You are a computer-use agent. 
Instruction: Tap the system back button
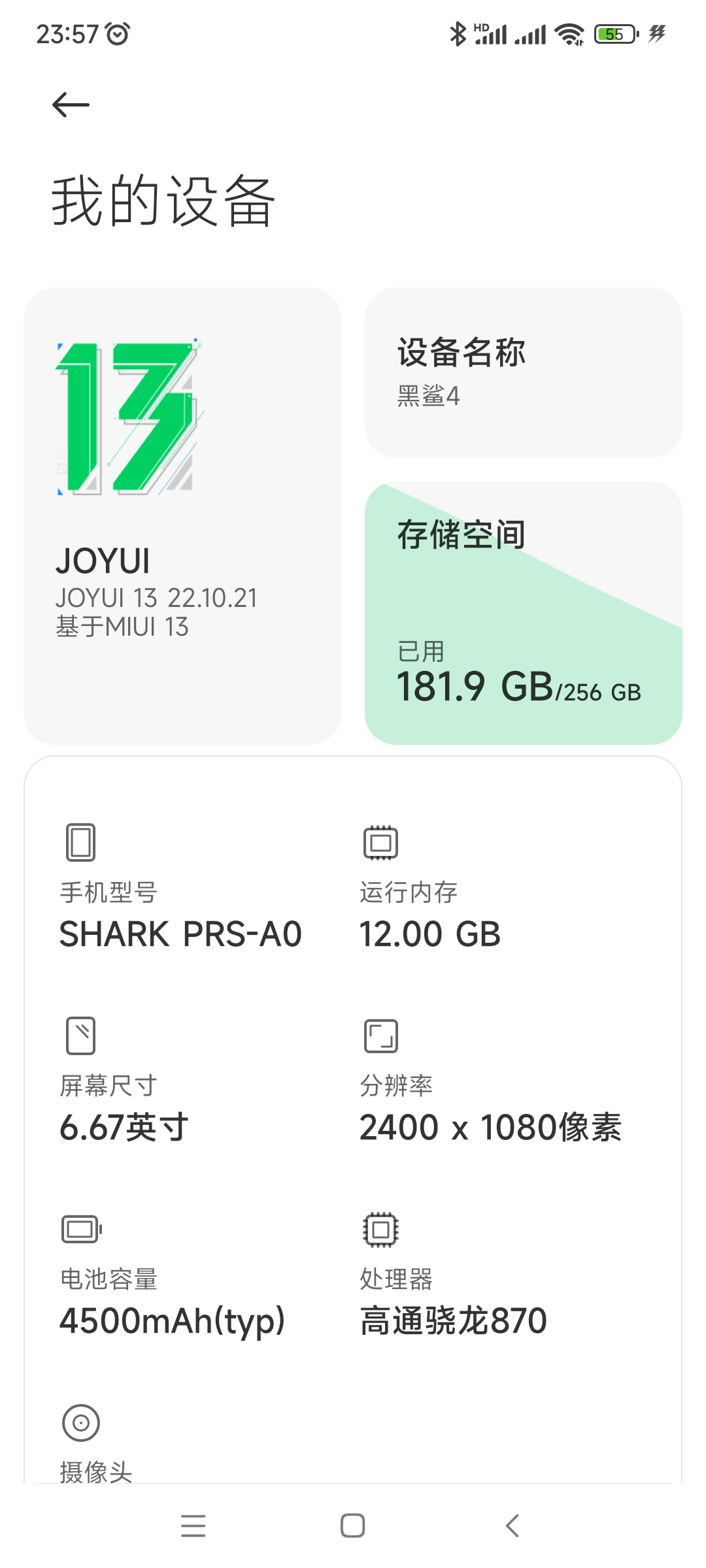coord(513,1526)
